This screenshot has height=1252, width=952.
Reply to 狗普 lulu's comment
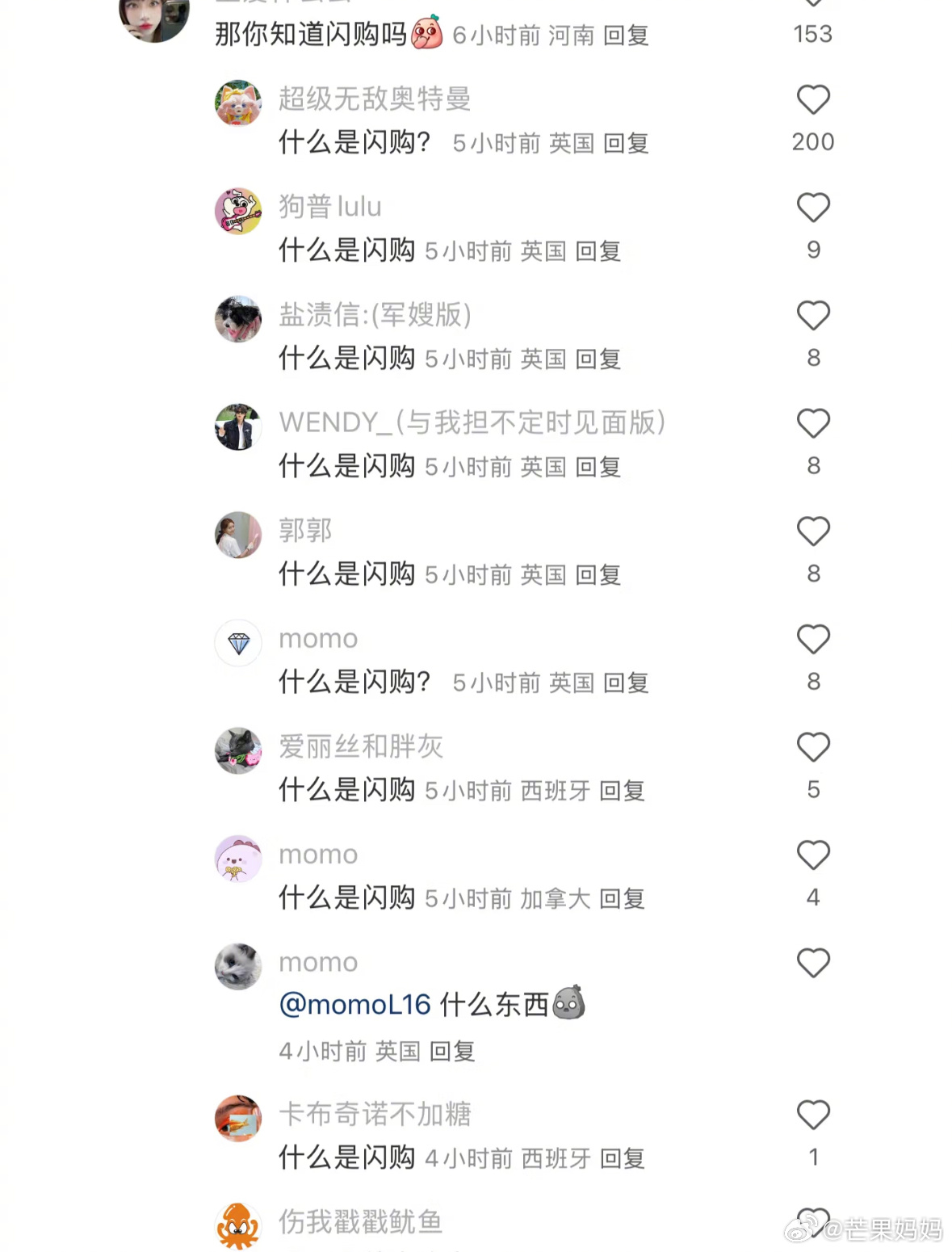point(598,251)
